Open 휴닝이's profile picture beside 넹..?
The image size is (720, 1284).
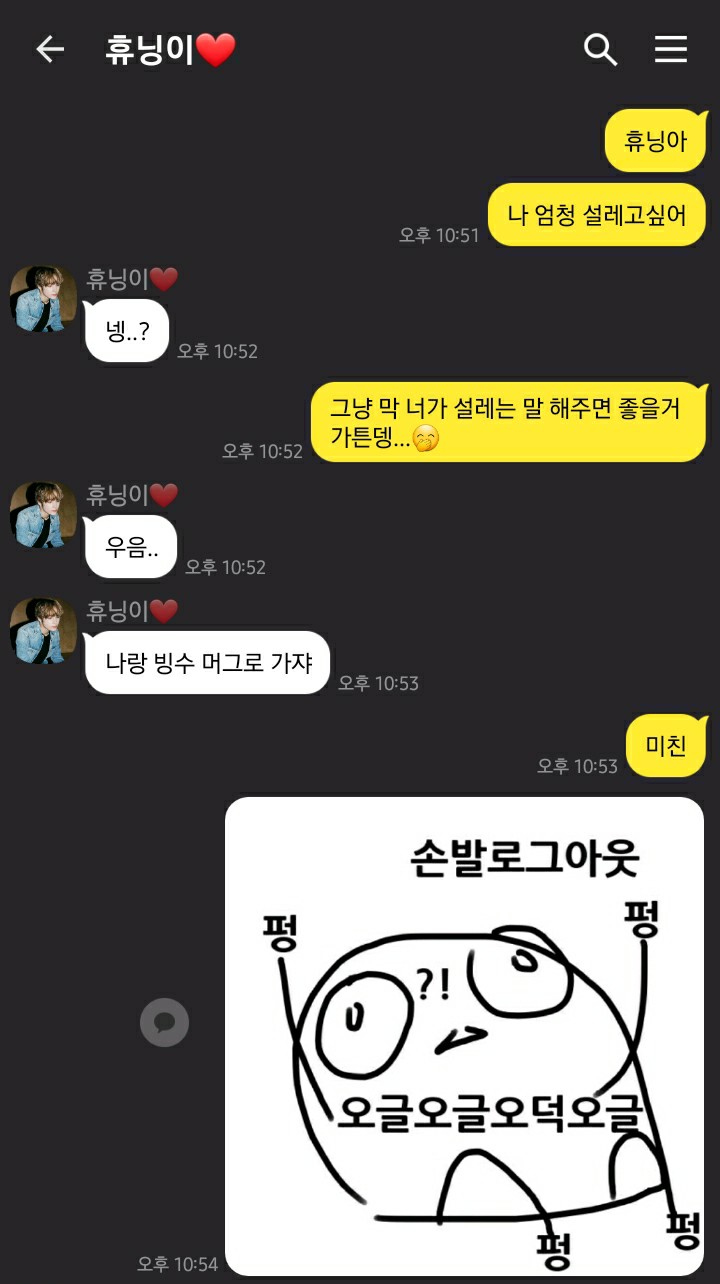coord(43,299)
